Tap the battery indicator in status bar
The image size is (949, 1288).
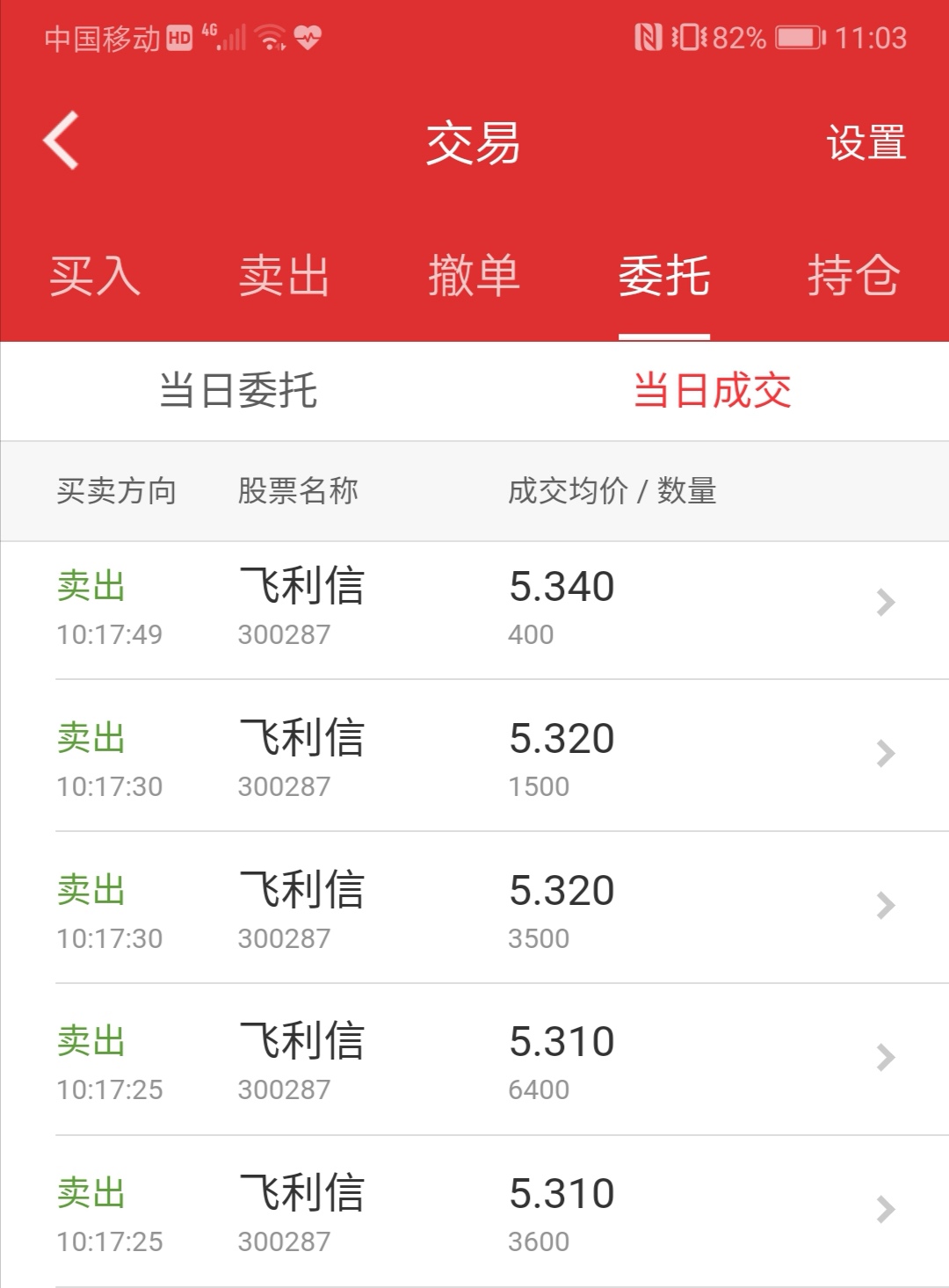[x=793, y=35]
